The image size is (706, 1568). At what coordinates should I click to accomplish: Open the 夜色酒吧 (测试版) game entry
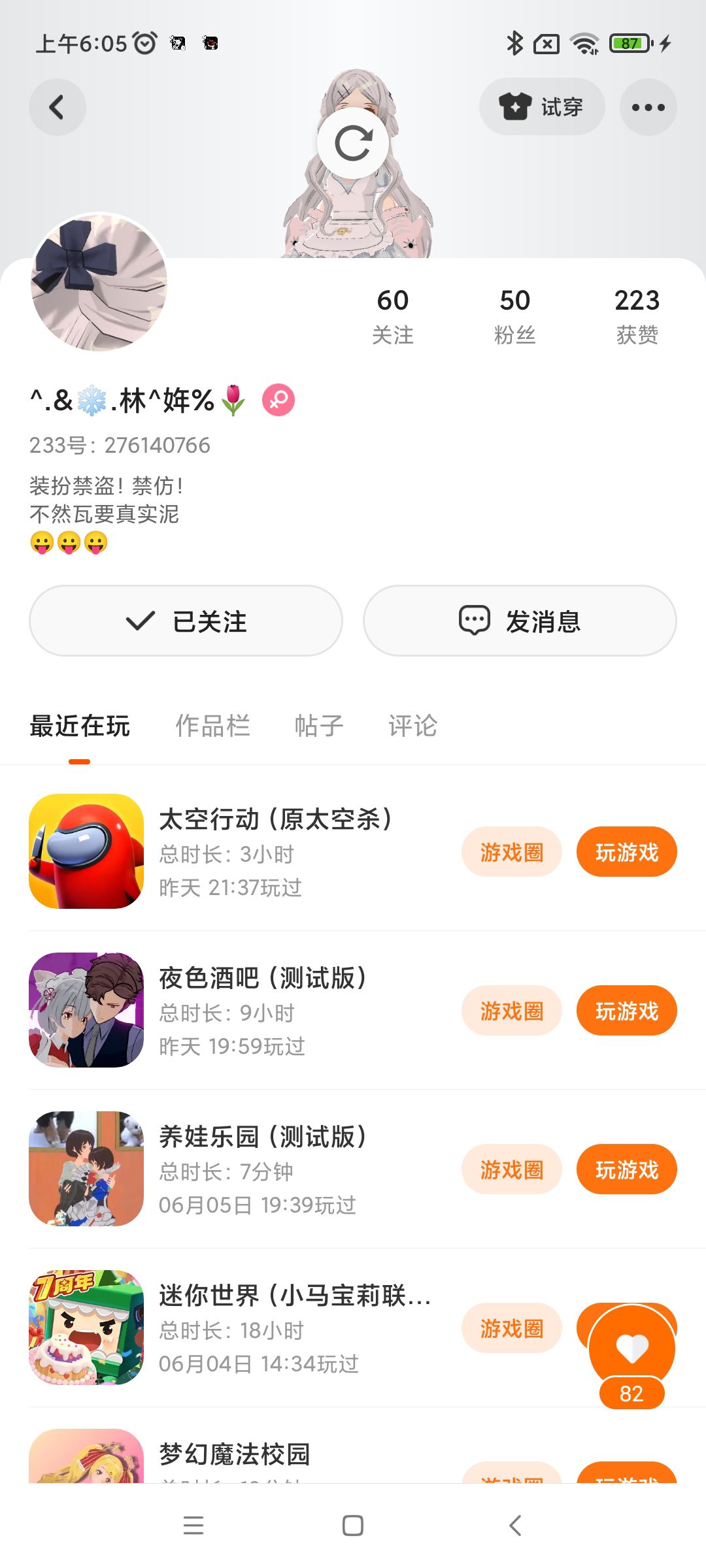click(261, 1010)
